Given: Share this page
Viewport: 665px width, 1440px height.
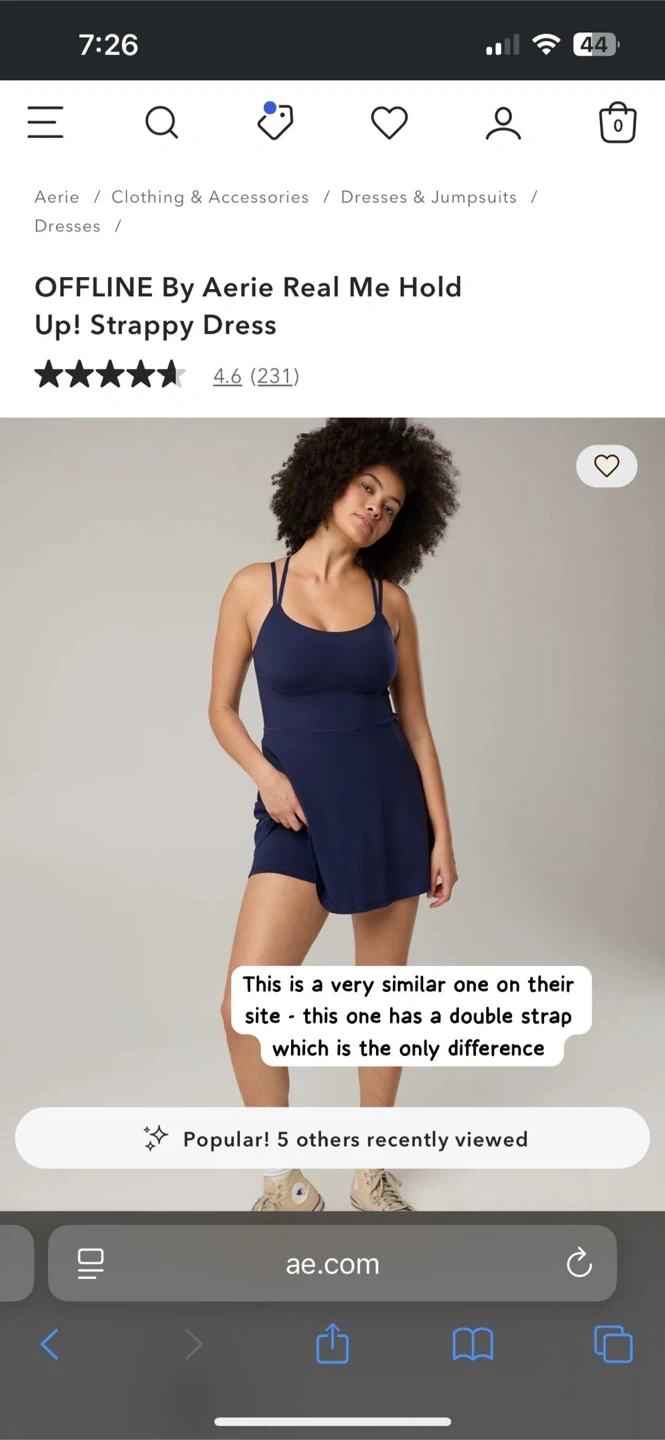Looking at the screenshot, I should (x=332, y=1343).
